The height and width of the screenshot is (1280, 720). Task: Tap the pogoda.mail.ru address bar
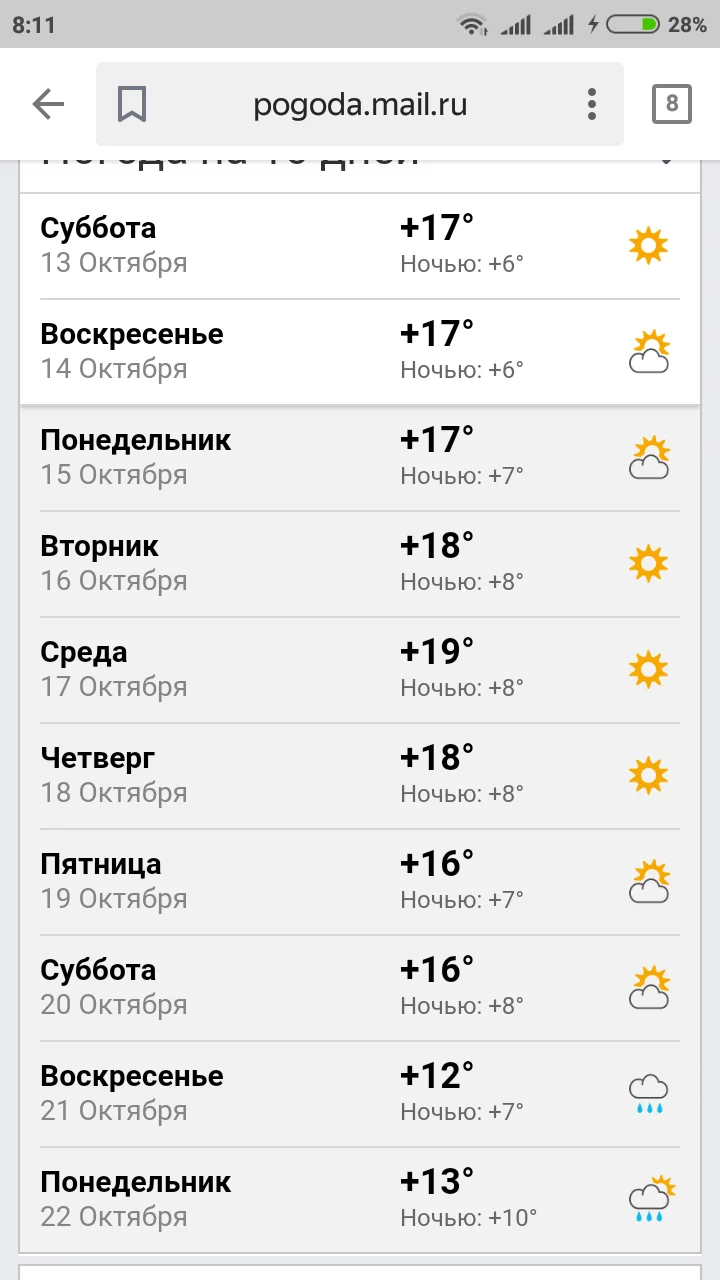click(x=360, y=103)
